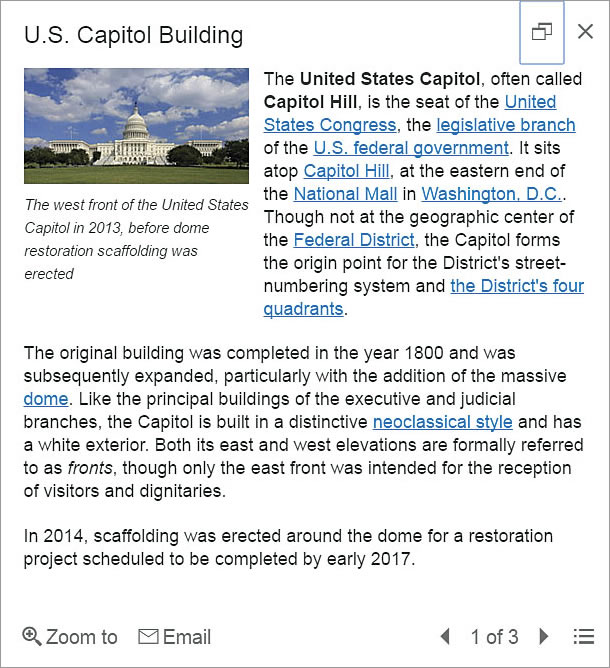The image size is (610, 668).
Task: Follow the Federal District link
Action: coord(354,240)
